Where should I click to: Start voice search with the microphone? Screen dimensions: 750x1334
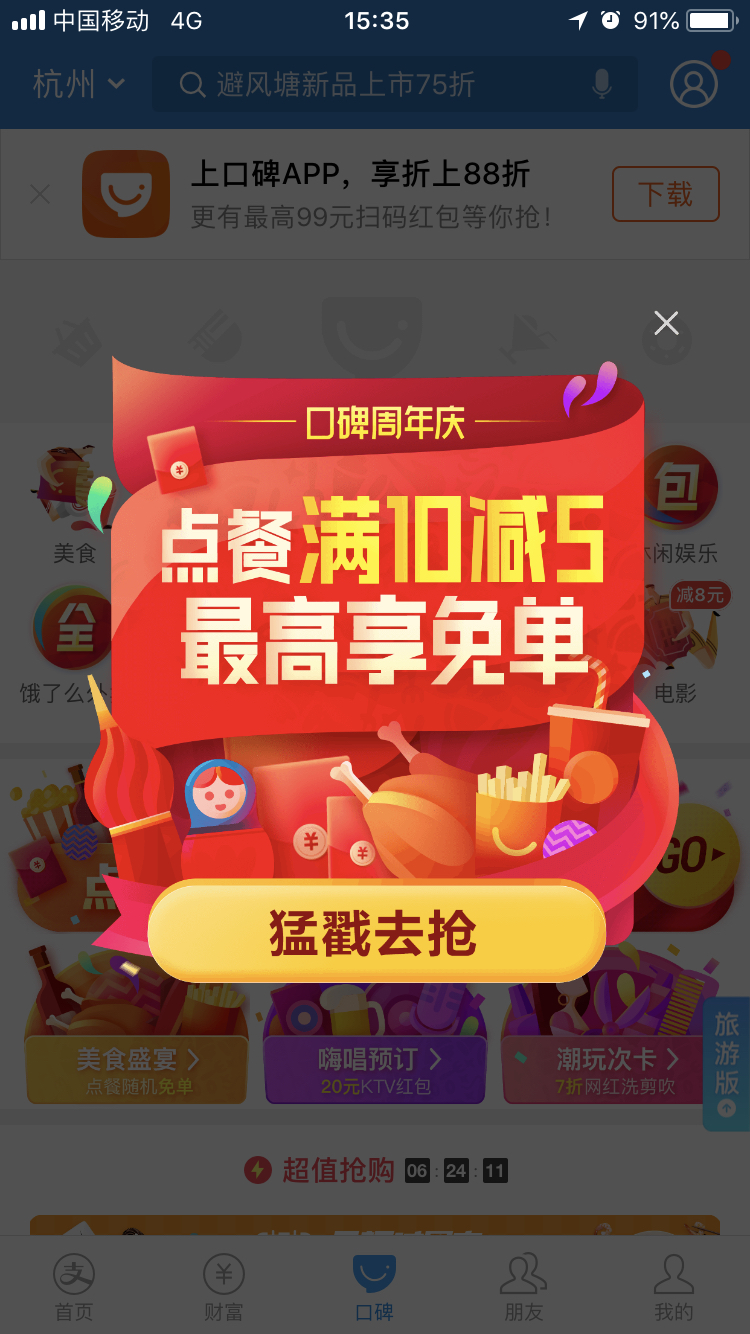[x=601, y=84]
